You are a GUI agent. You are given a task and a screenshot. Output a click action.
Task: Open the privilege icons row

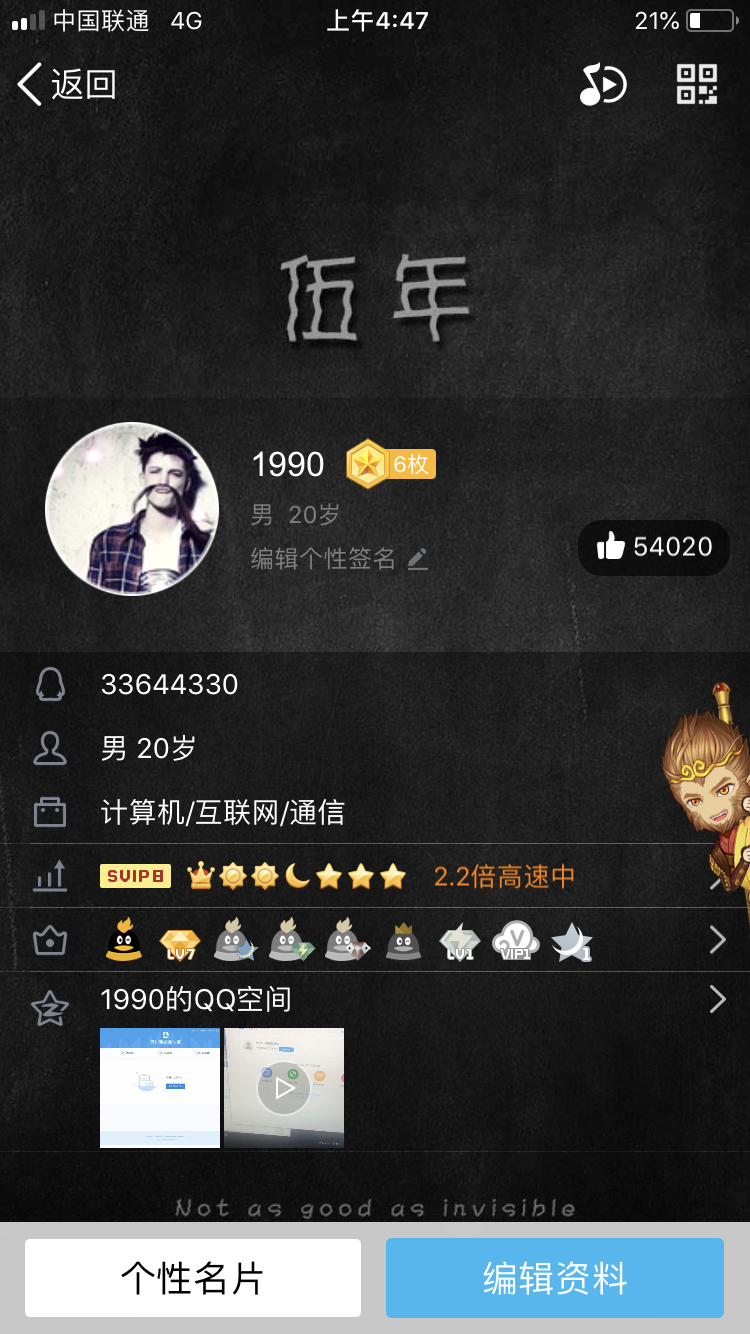[375, 940]
